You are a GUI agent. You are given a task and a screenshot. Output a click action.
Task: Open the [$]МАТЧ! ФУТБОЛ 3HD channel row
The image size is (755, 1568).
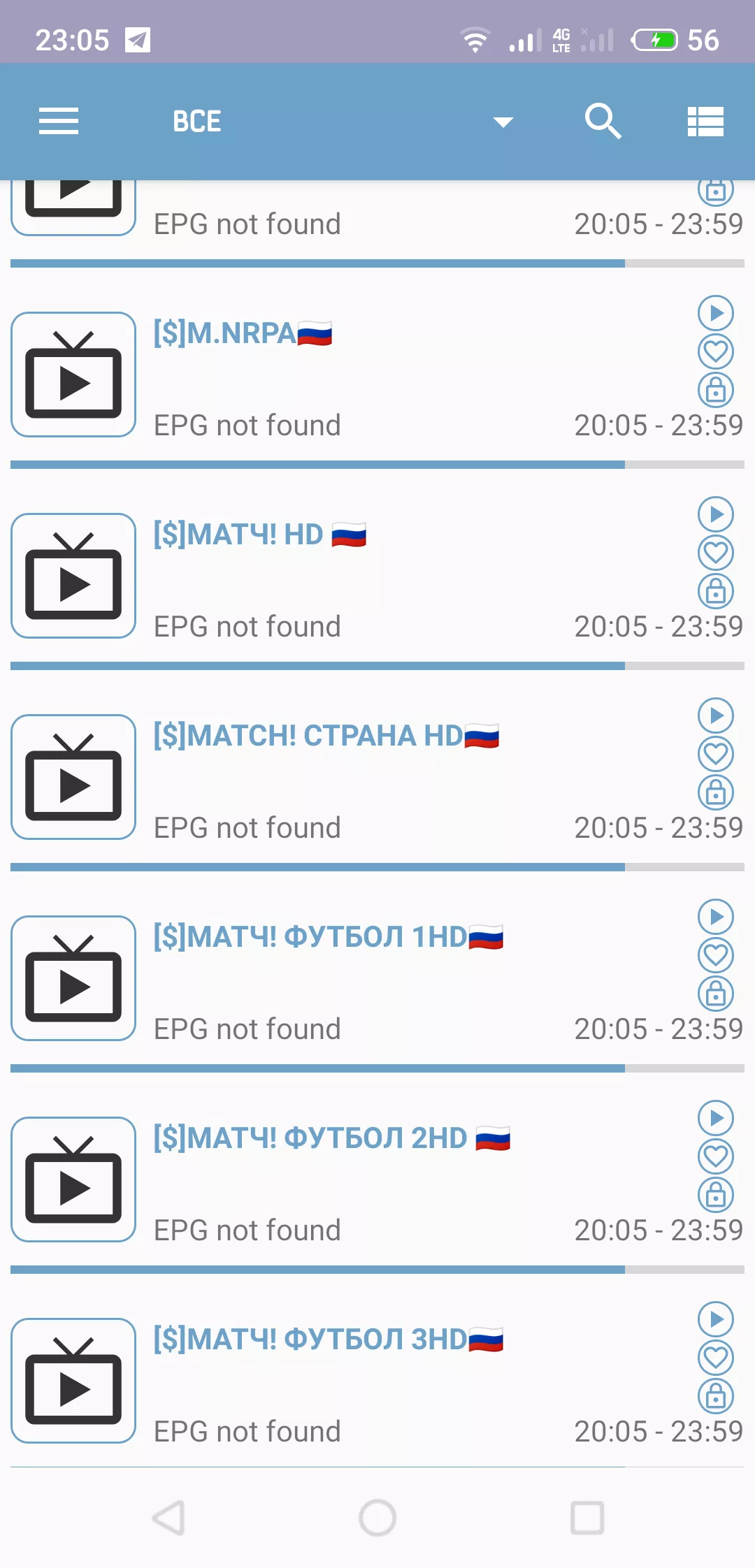click(x=377, y=1381)
